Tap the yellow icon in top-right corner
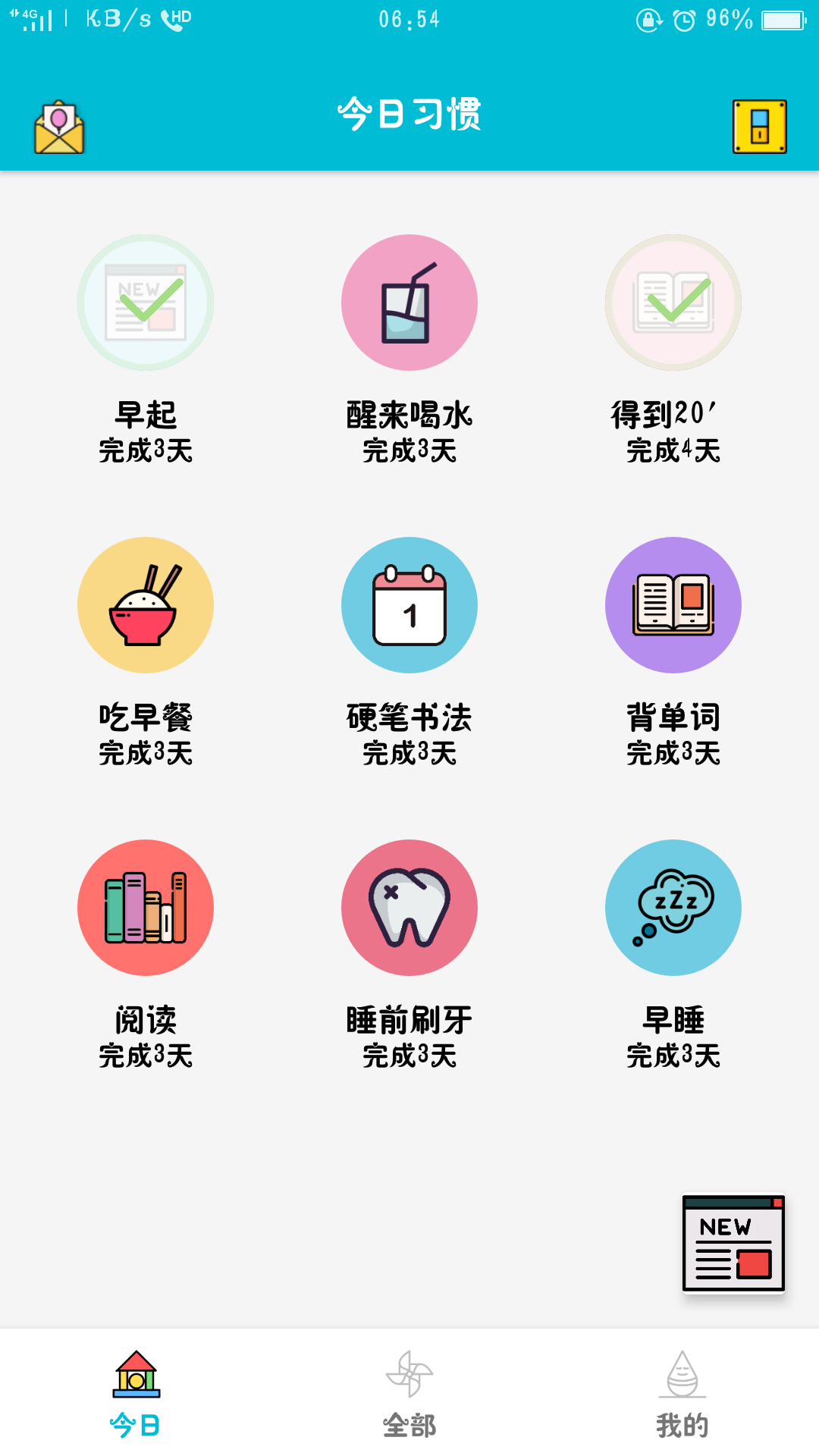 [x=759, y=127]
